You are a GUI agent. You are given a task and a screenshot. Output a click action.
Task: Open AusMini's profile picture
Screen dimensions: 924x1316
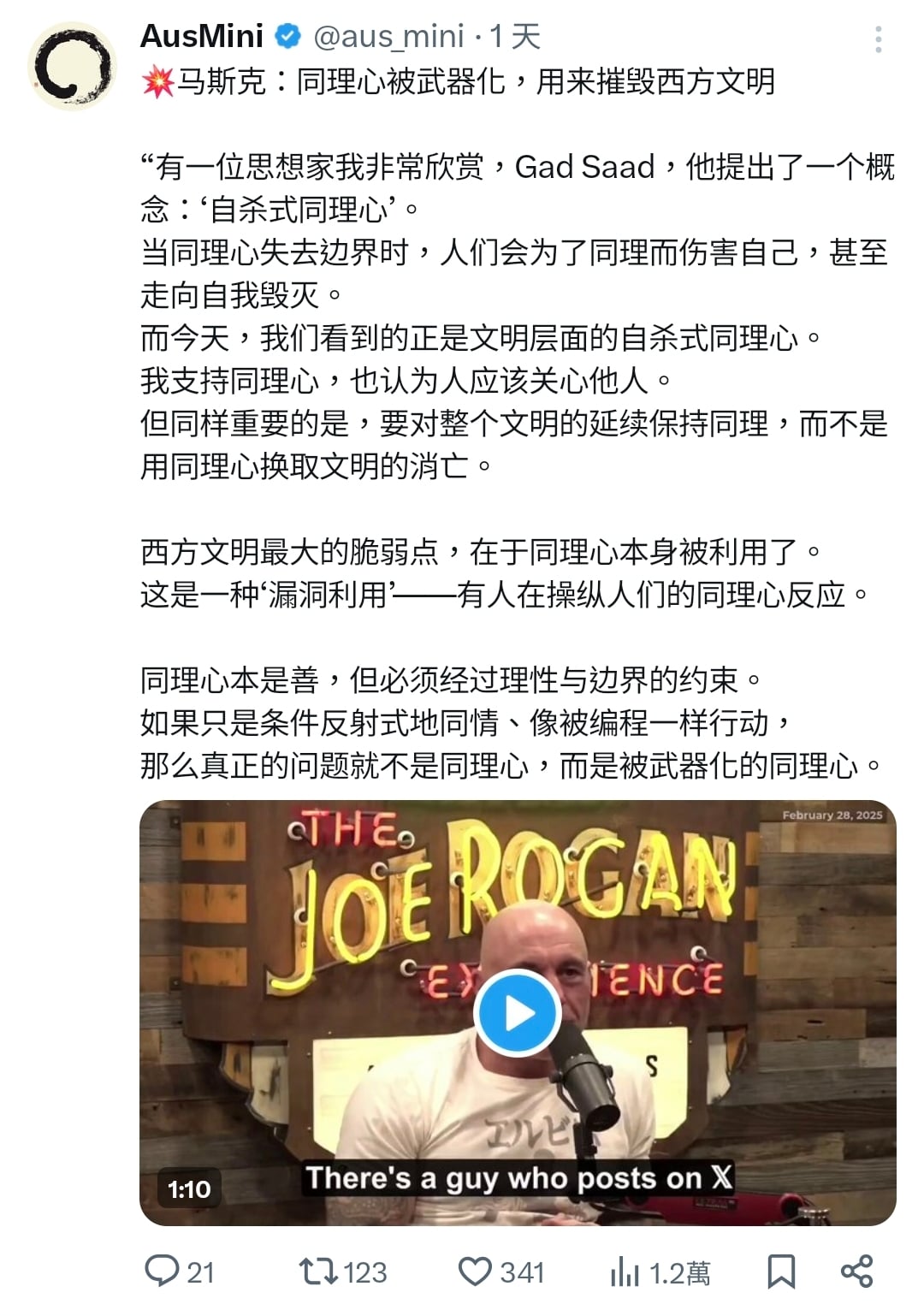72,67
